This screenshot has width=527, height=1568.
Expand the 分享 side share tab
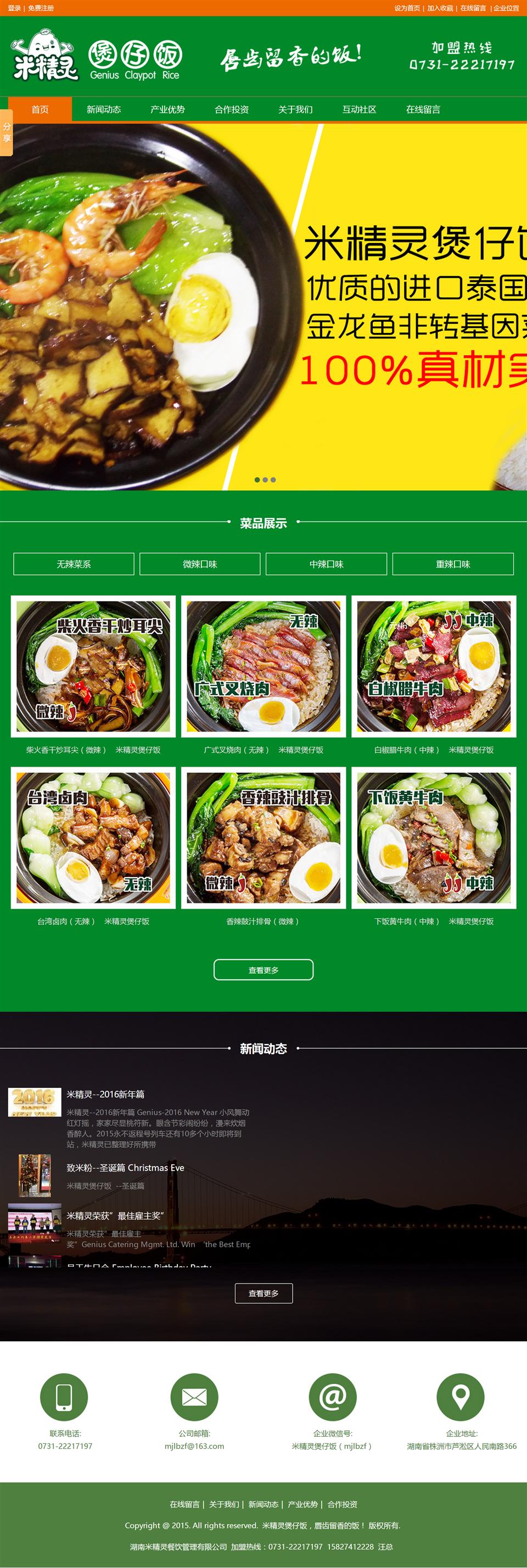pyautogui.click(x=6, y=133)
